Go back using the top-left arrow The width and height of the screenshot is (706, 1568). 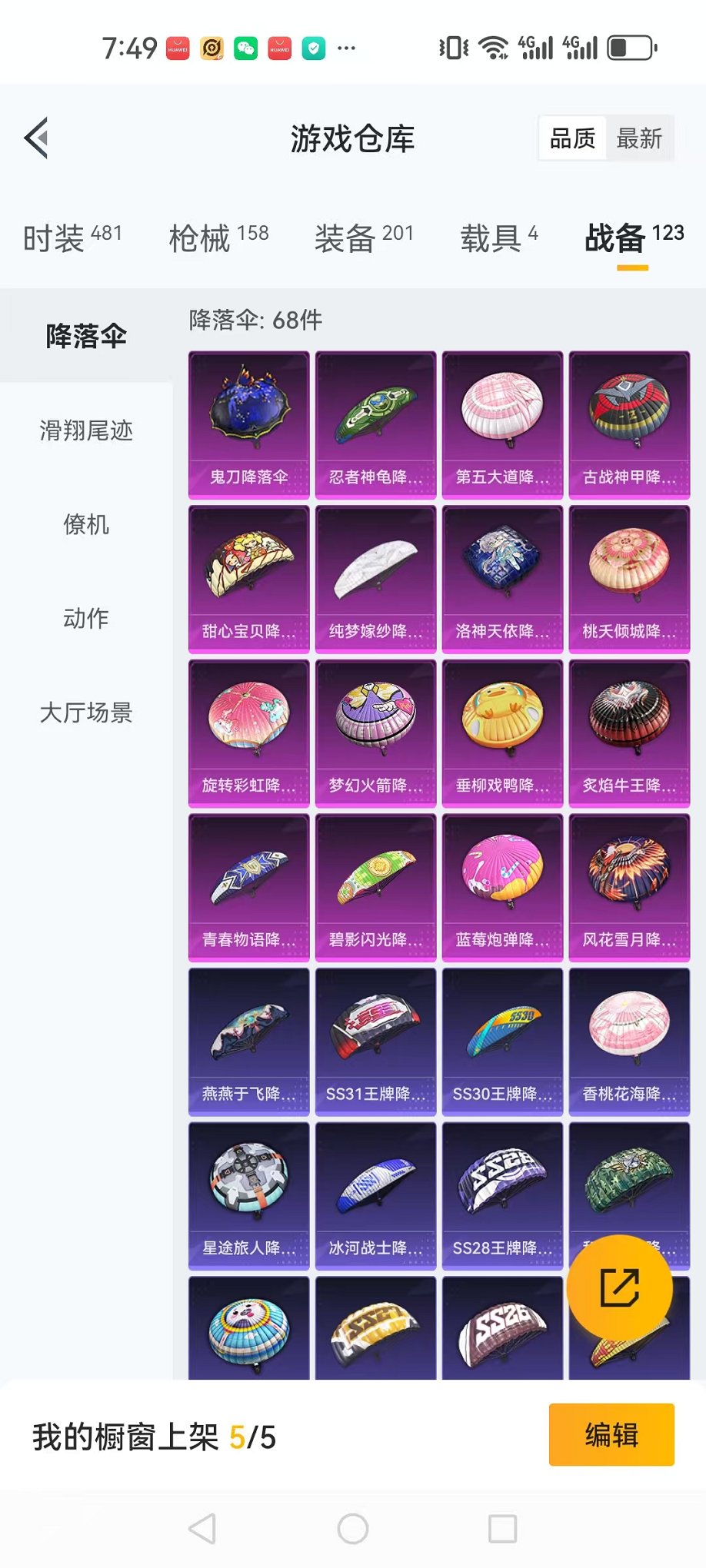pos(36,138)
